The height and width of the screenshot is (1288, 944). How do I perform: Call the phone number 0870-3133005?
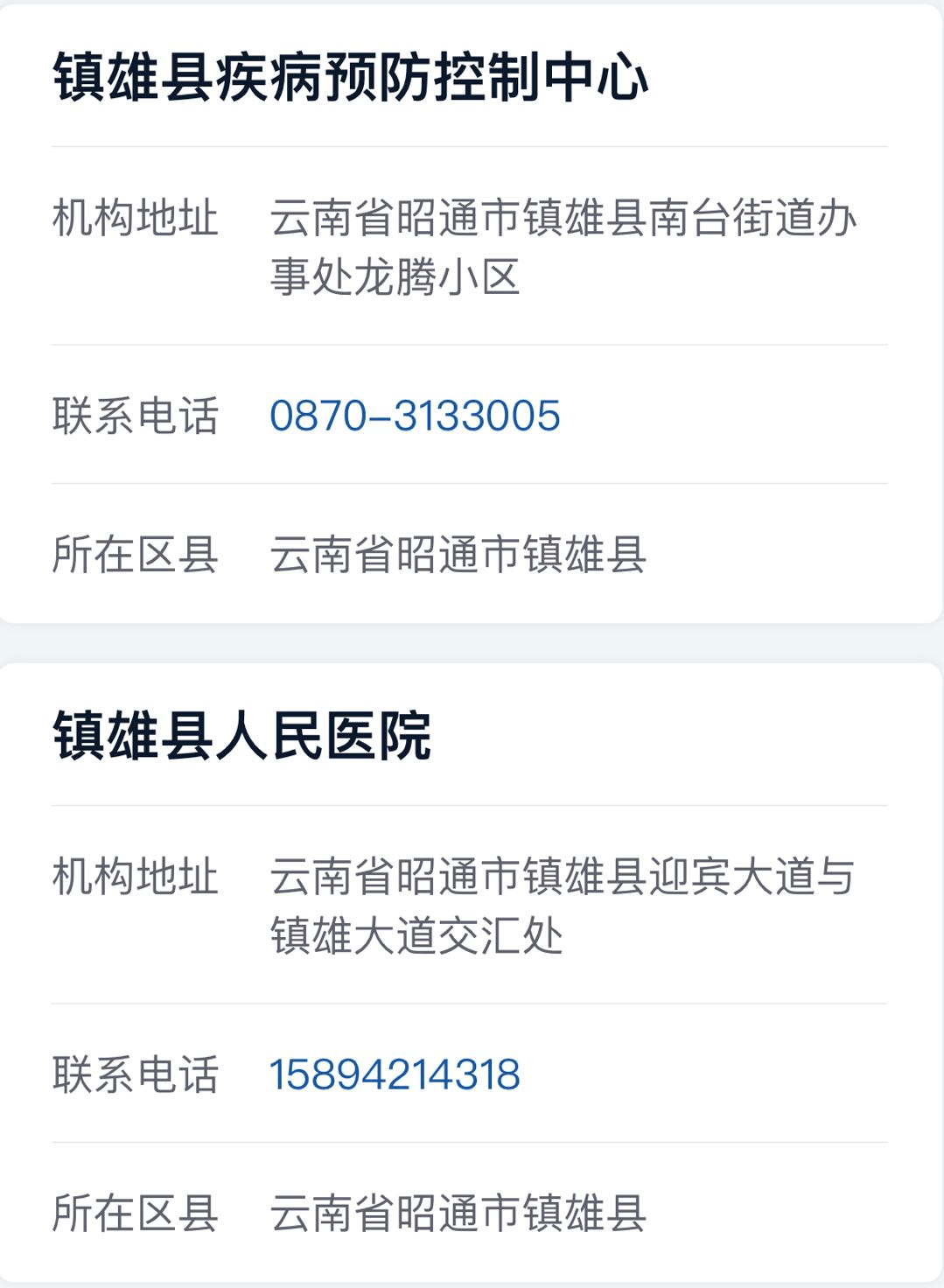[x=415, y=416]
